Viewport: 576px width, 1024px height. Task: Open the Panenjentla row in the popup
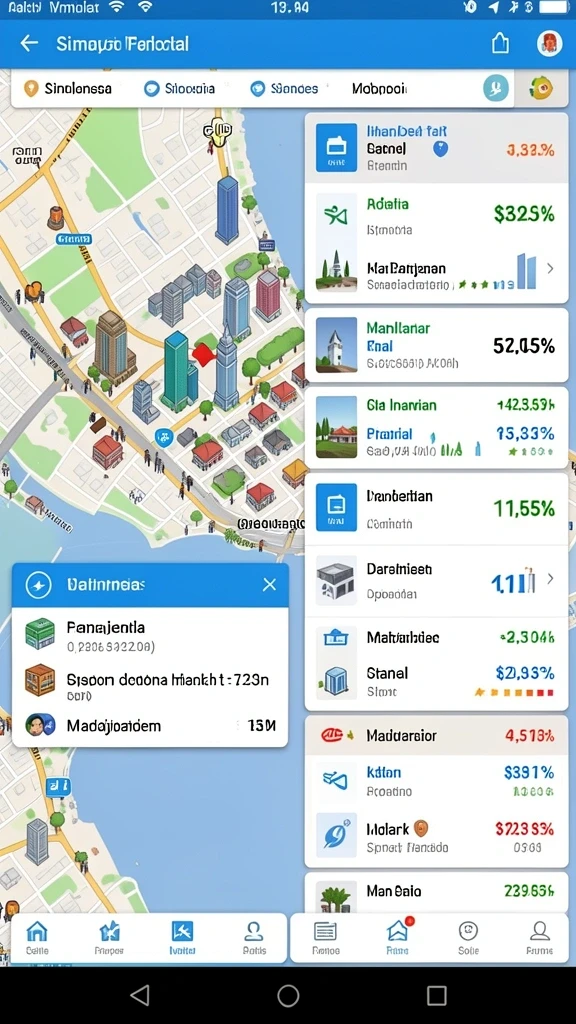[x=150, y=635]
